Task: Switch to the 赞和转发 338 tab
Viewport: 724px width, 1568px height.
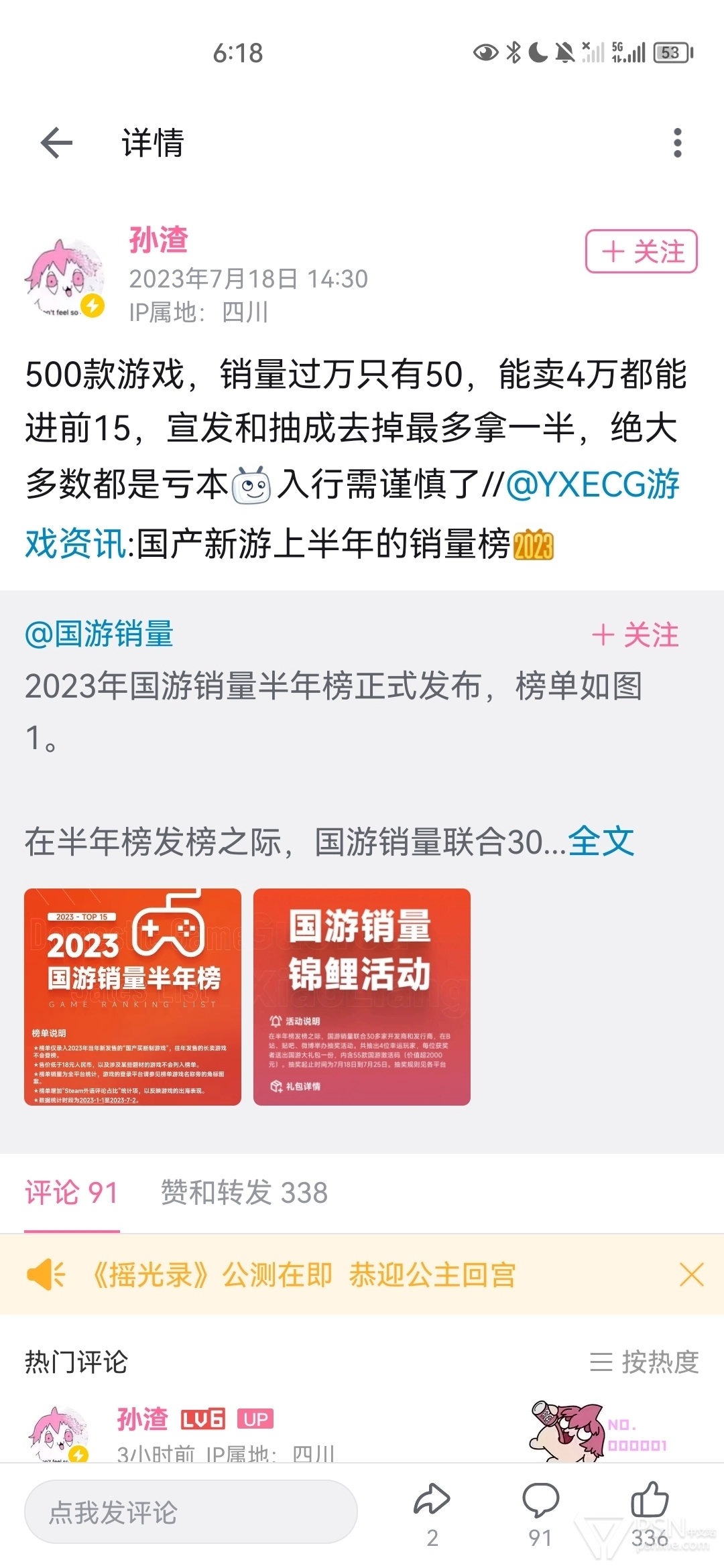Action: tap(244, 1192)
